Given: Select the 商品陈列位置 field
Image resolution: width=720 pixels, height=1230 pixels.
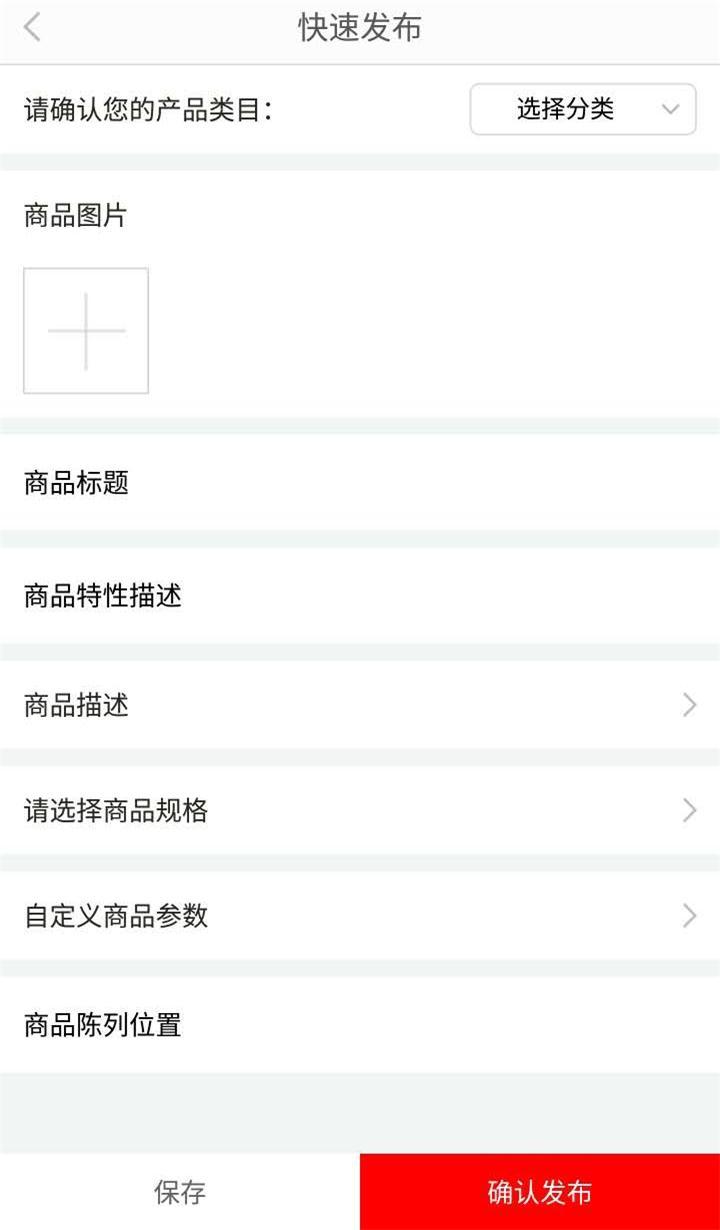Looking at the screenshot, I should tap(360, 1025).
